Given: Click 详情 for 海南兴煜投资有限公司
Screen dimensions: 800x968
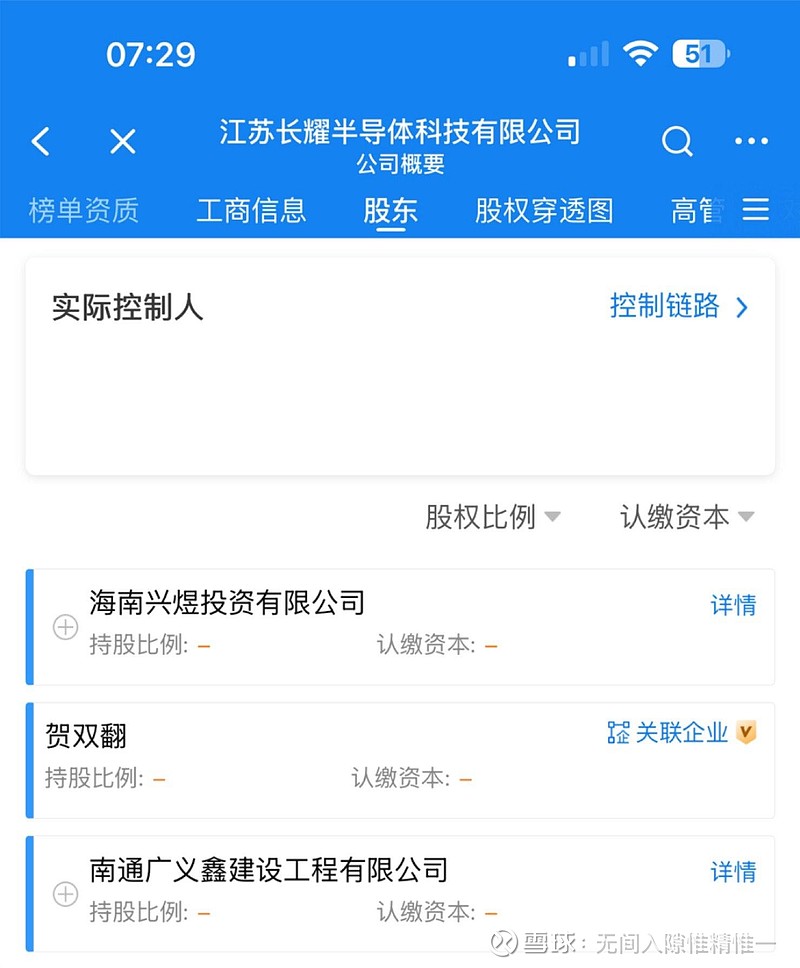Looking at the screenshot, I should point(733,604).
